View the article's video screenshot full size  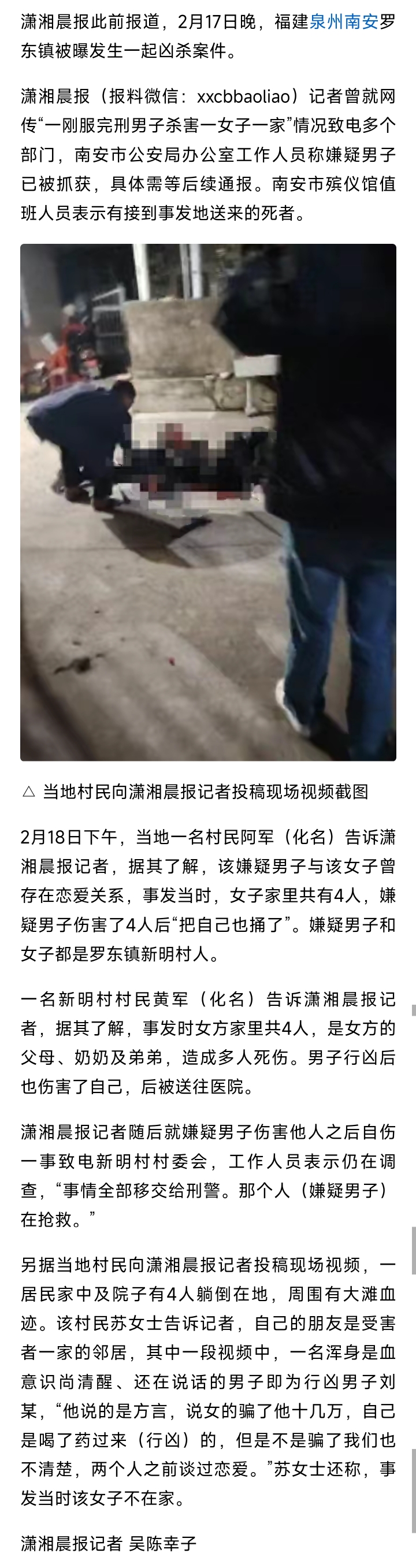[x=209, y=502]
